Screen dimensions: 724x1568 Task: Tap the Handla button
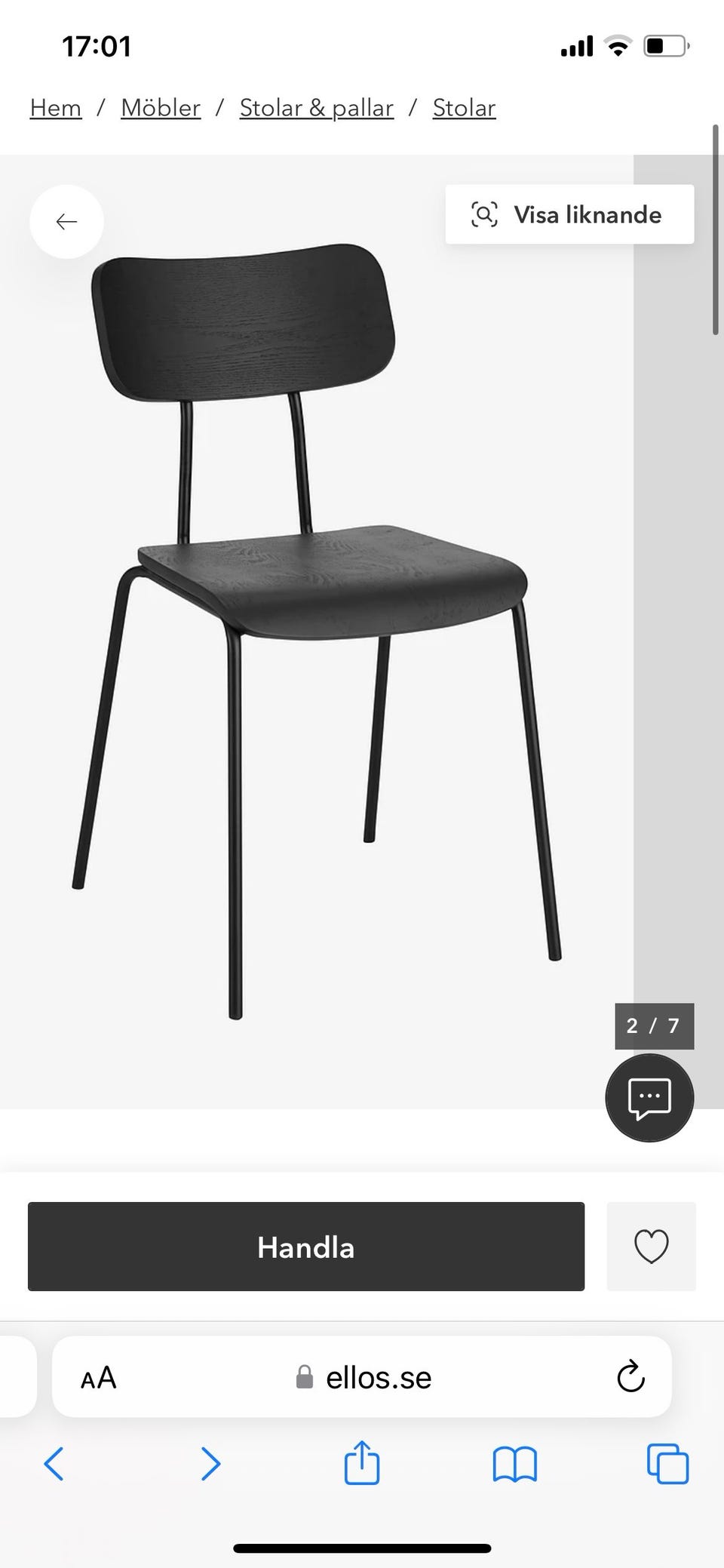click(305, 1247)
